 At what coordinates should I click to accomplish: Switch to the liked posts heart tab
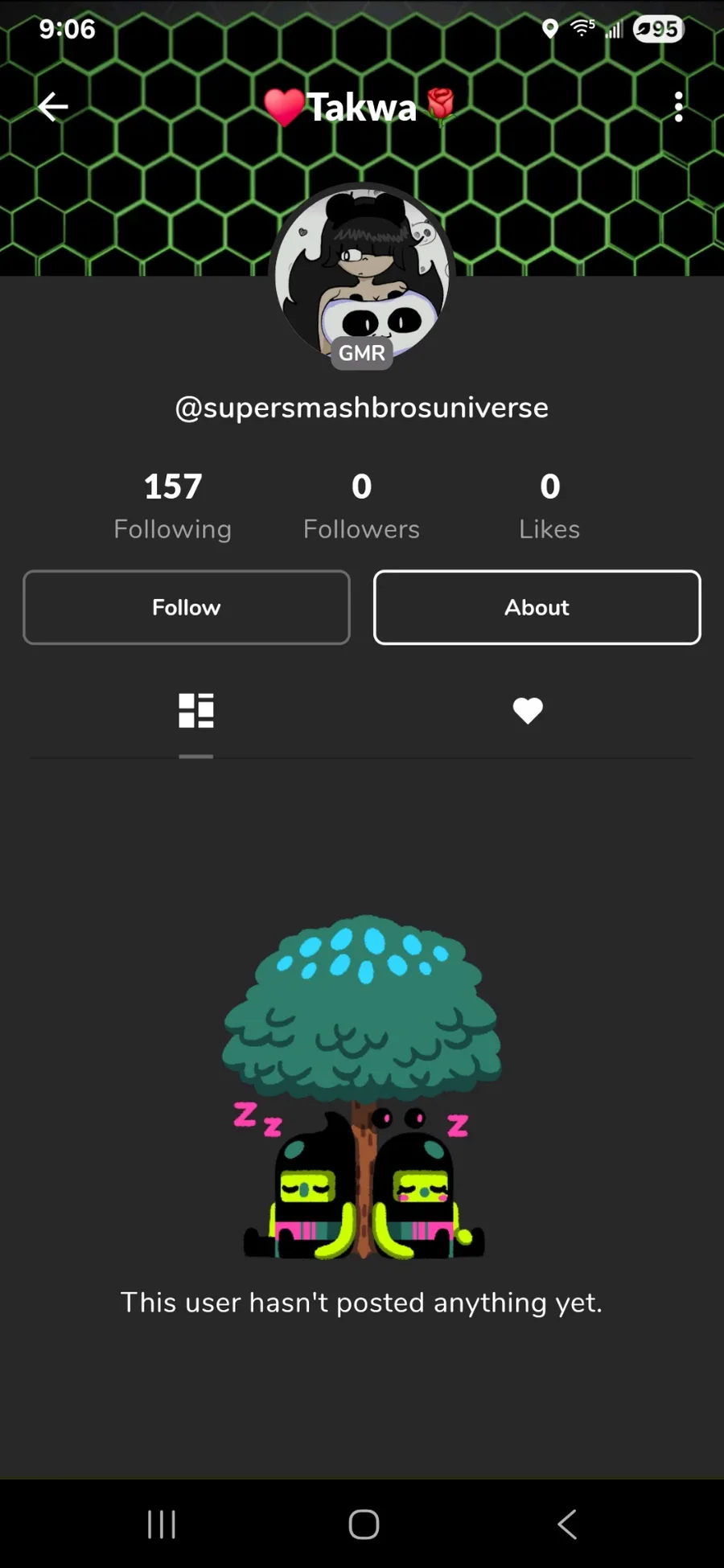click(x=528, y=711)
